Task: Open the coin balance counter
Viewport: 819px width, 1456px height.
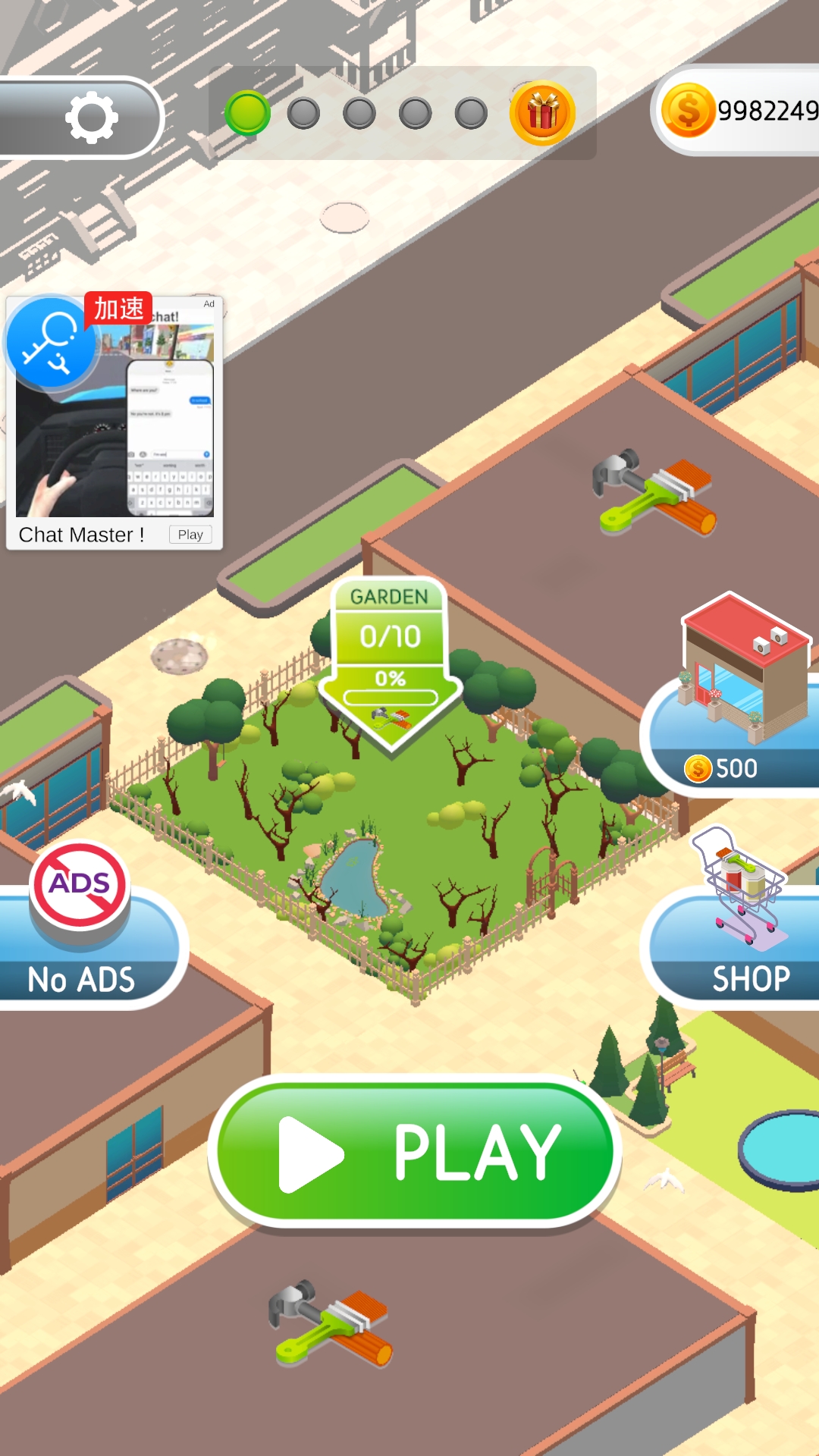Action: click(x=739, y=111)
